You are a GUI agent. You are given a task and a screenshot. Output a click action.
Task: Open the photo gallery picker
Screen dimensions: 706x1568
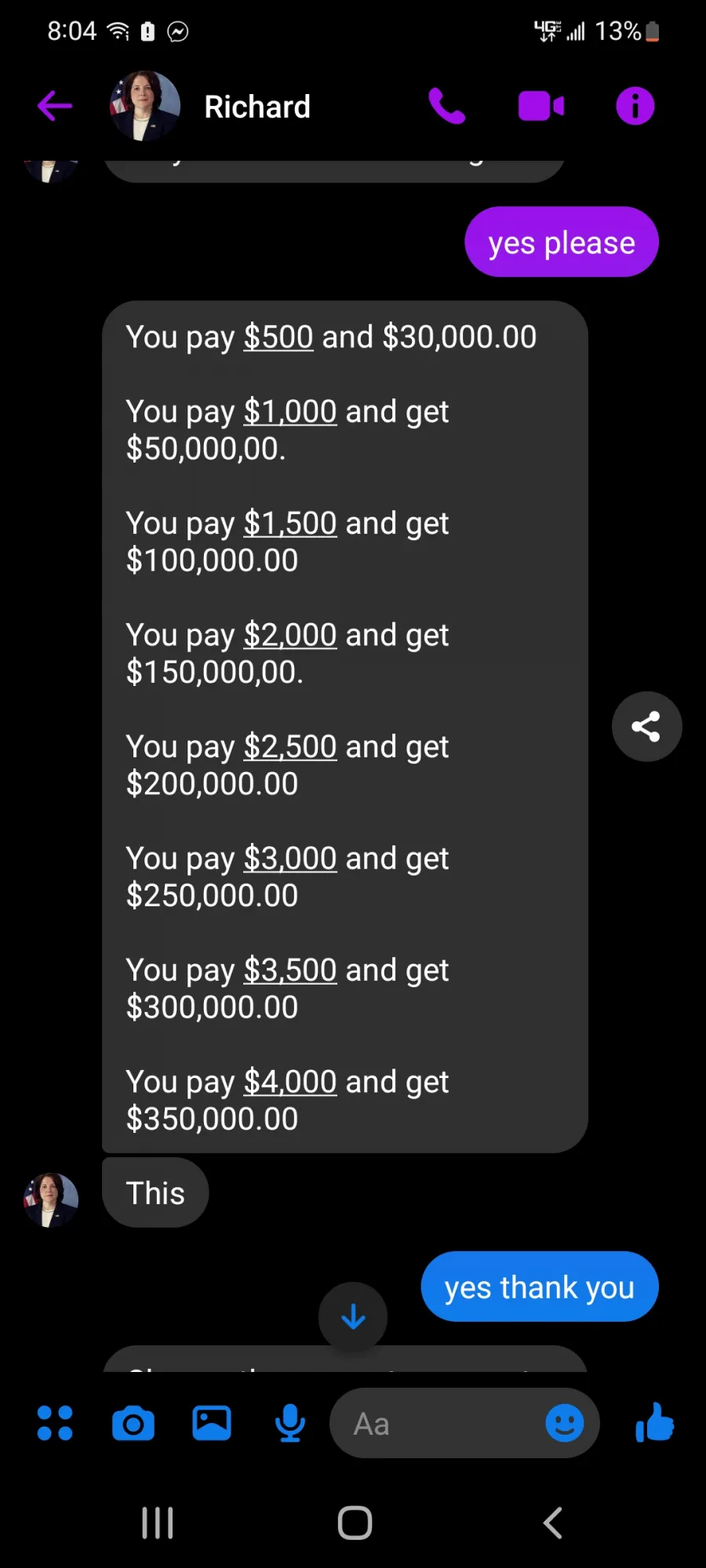(212, 1423)
